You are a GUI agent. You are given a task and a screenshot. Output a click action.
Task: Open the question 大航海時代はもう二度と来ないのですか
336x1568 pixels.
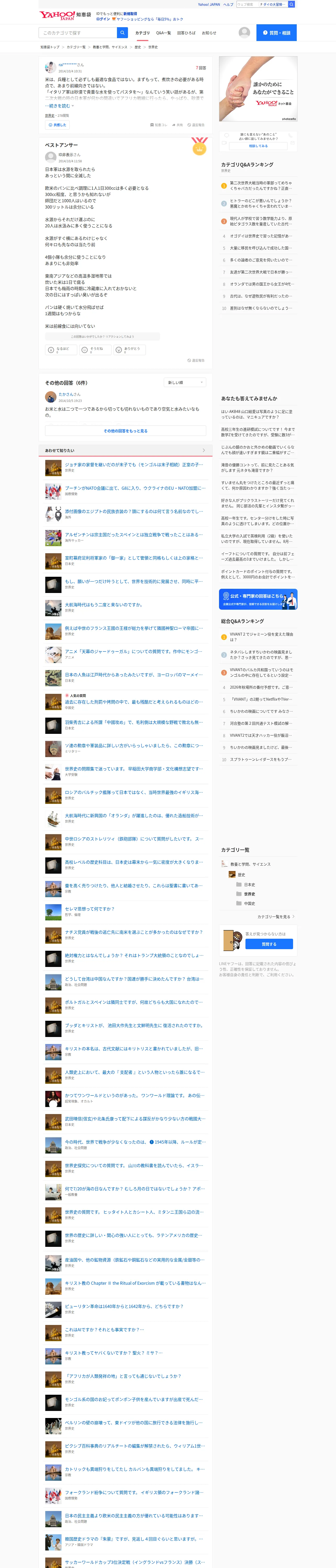coord(104,605)
